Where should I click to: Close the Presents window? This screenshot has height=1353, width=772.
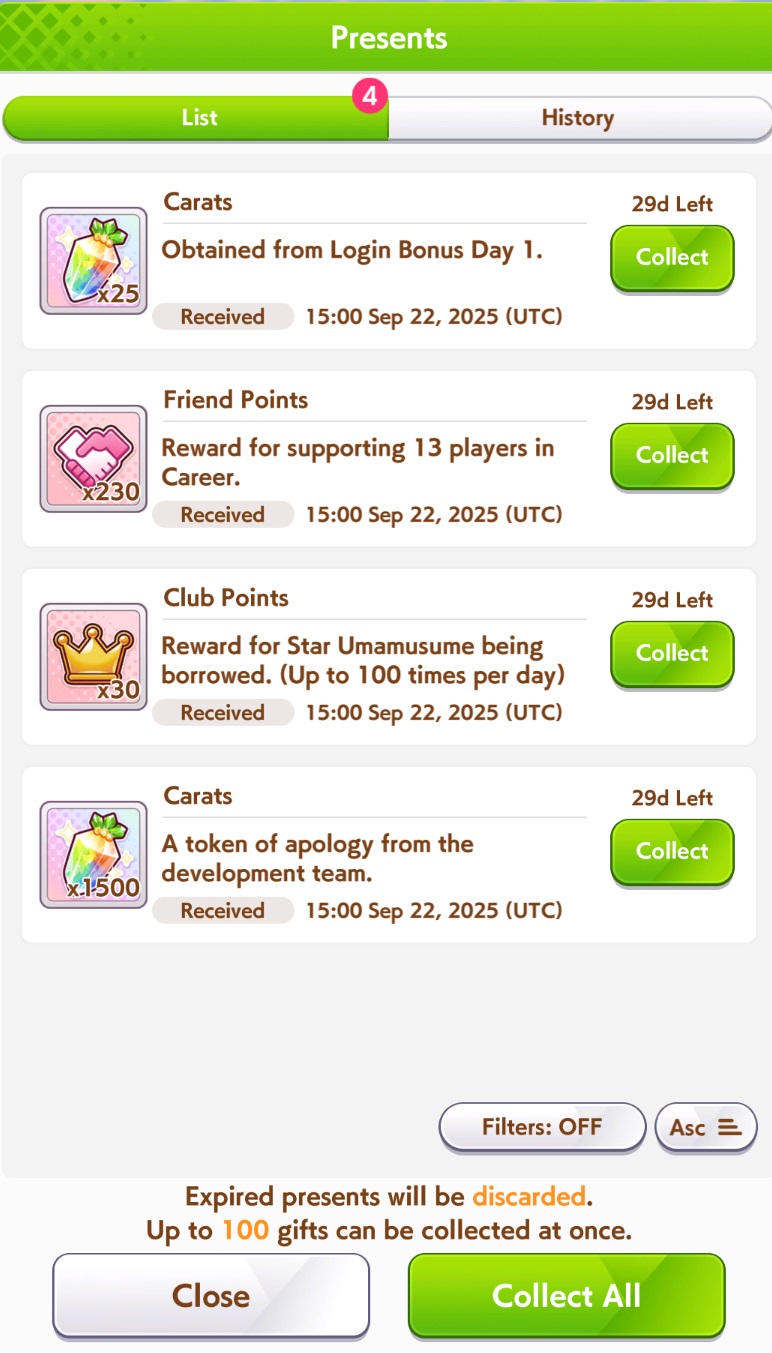click(x=211, y=1296)
